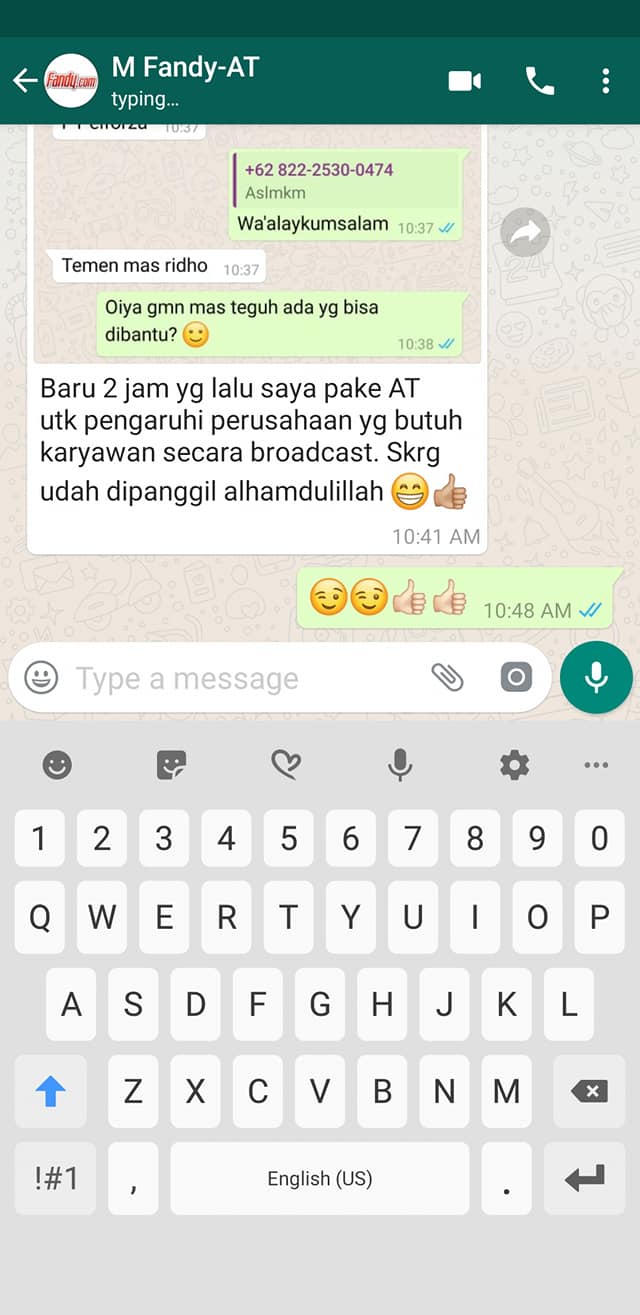Image resolution: width=640 pixels, height=1315 pixels.
Task: Show more keyboard toolbar options
Action: coord(596,766)
